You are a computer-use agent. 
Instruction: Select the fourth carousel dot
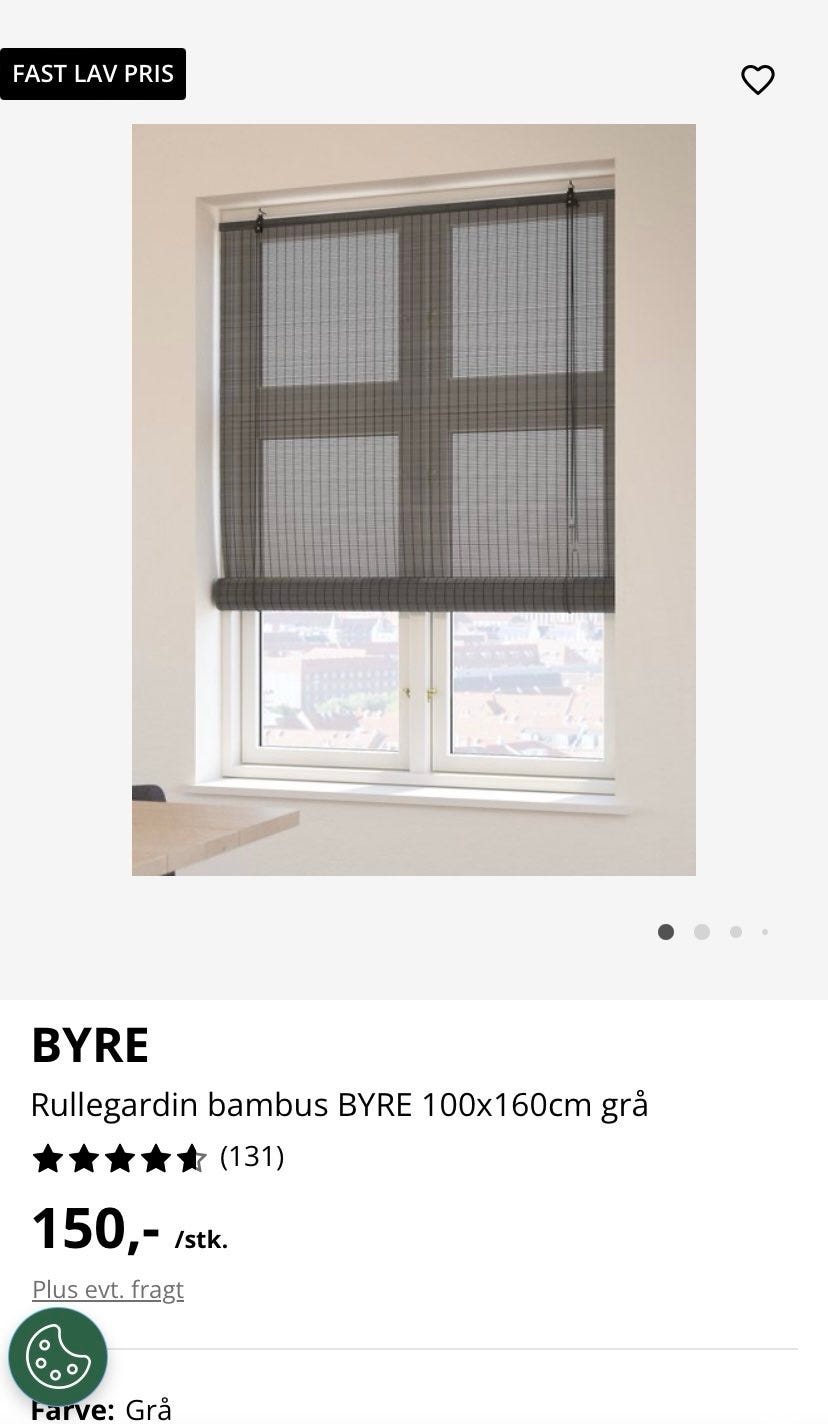[767, 932]
